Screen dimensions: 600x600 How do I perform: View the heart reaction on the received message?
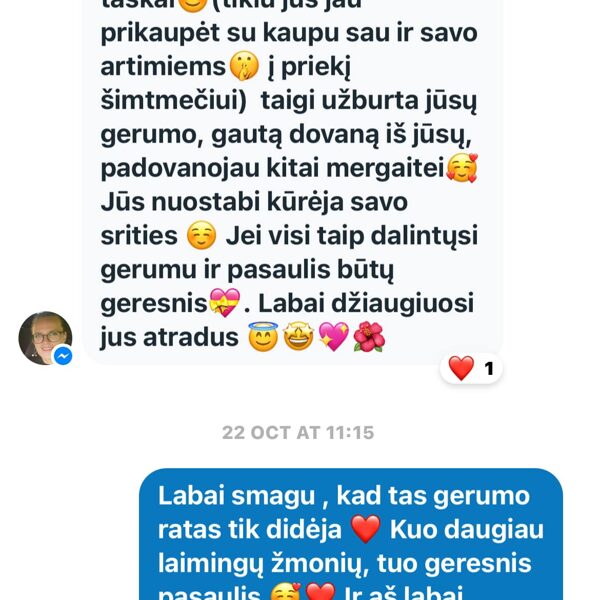pos(470,369)
